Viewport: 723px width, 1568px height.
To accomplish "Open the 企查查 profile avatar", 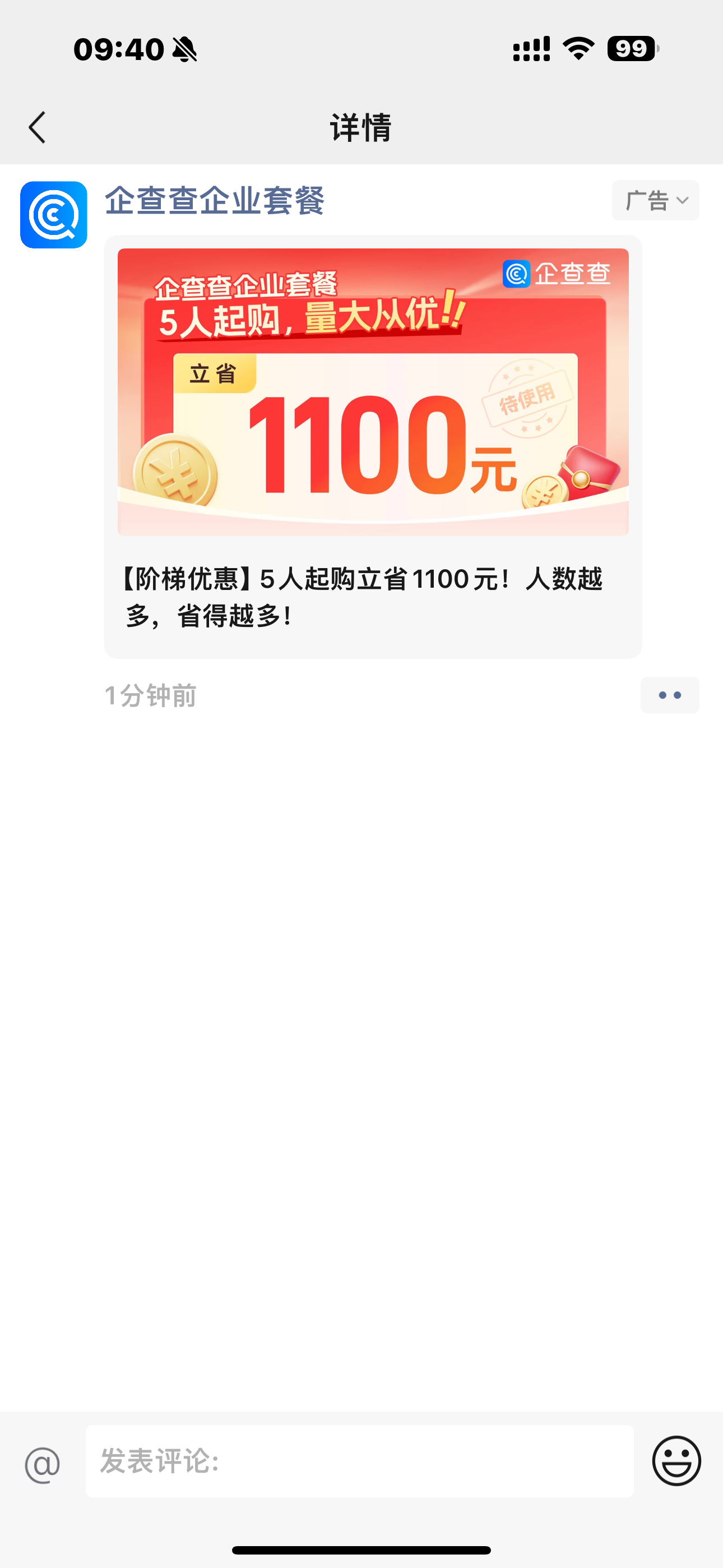I will point(54,215).
